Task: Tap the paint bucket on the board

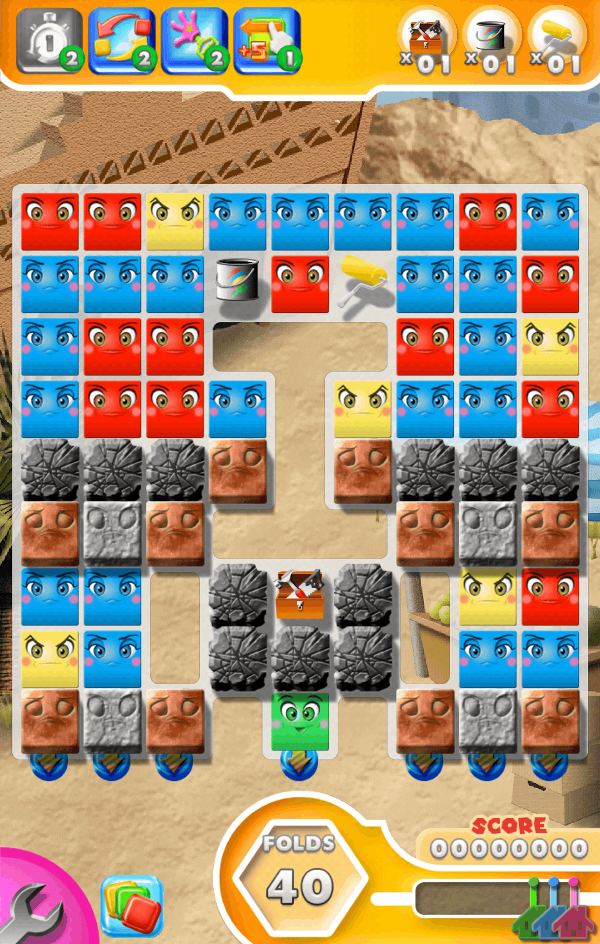Action: (x=237, y=283)
